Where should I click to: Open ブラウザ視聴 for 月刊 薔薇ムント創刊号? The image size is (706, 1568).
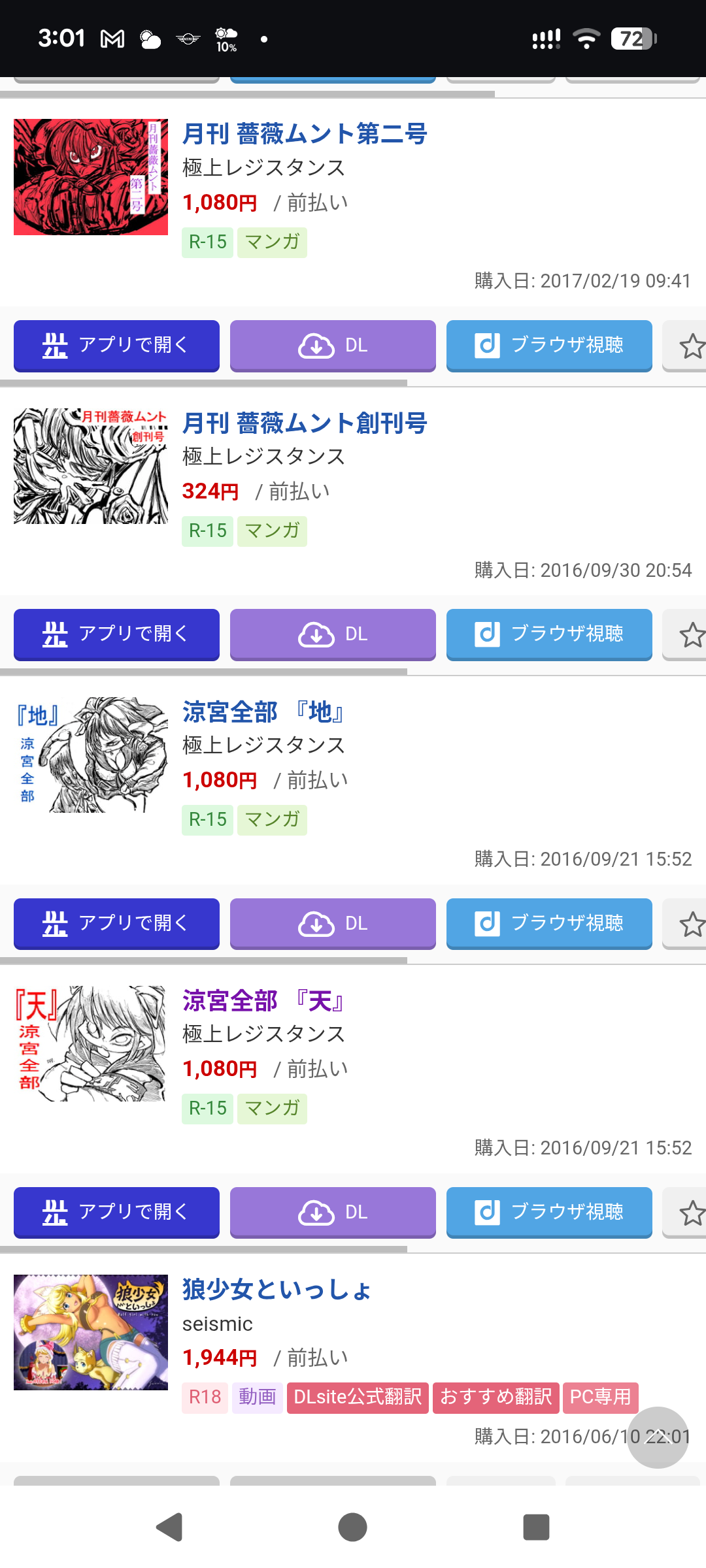[549, 634]
